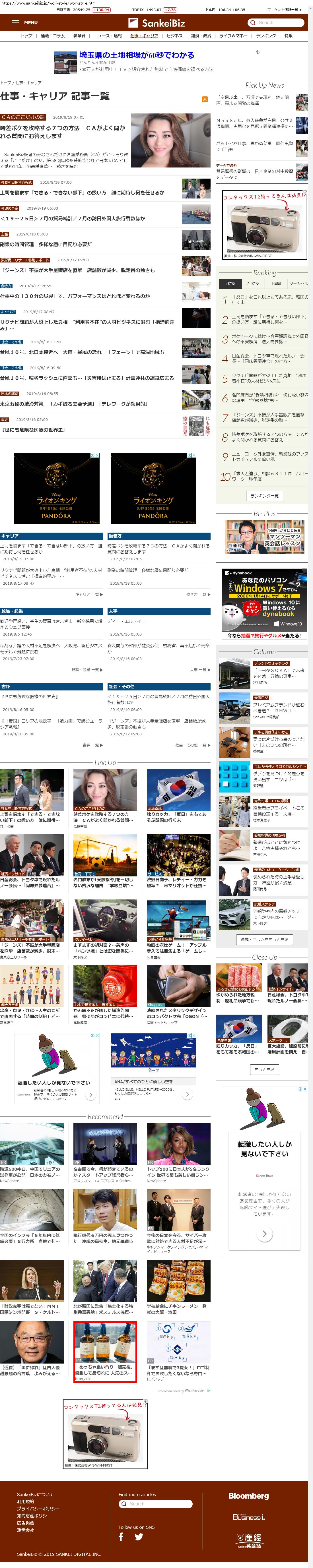313x1568 pixels.
Task: Open プライバシーポリシー in footer
Action: pyautogui.click(x=38, y=1508)
